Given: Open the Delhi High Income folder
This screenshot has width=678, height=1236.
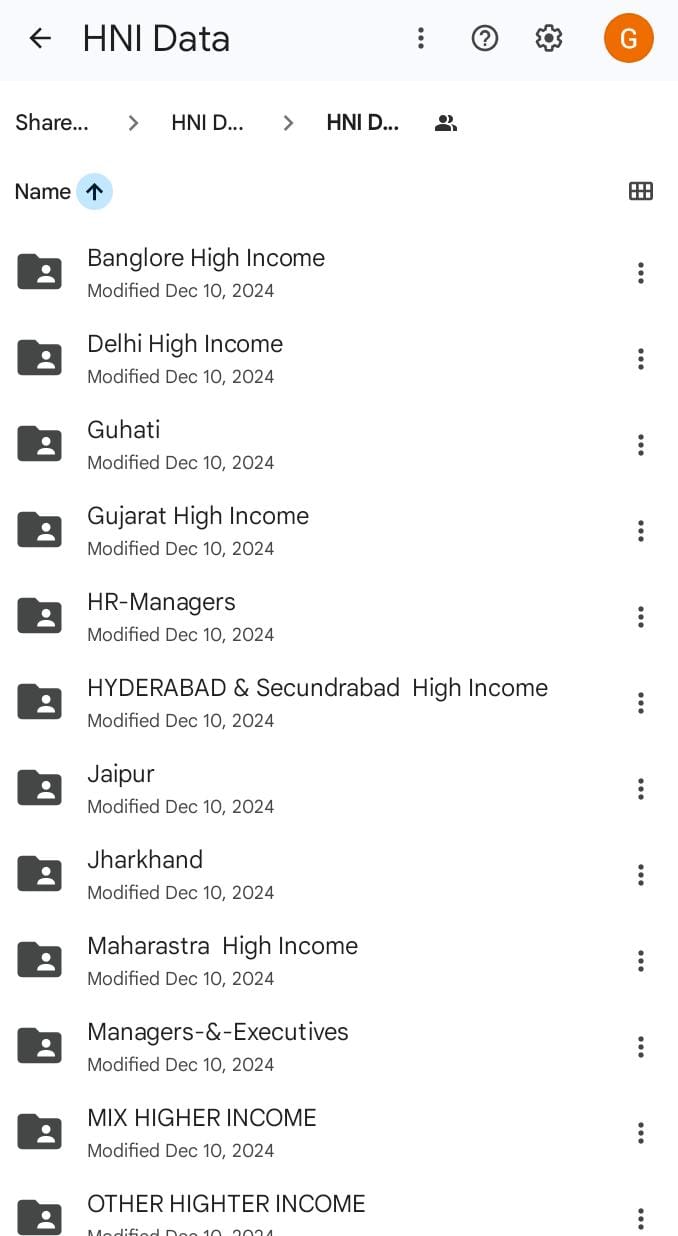Looking at the screenshot, I should point(339,359).
